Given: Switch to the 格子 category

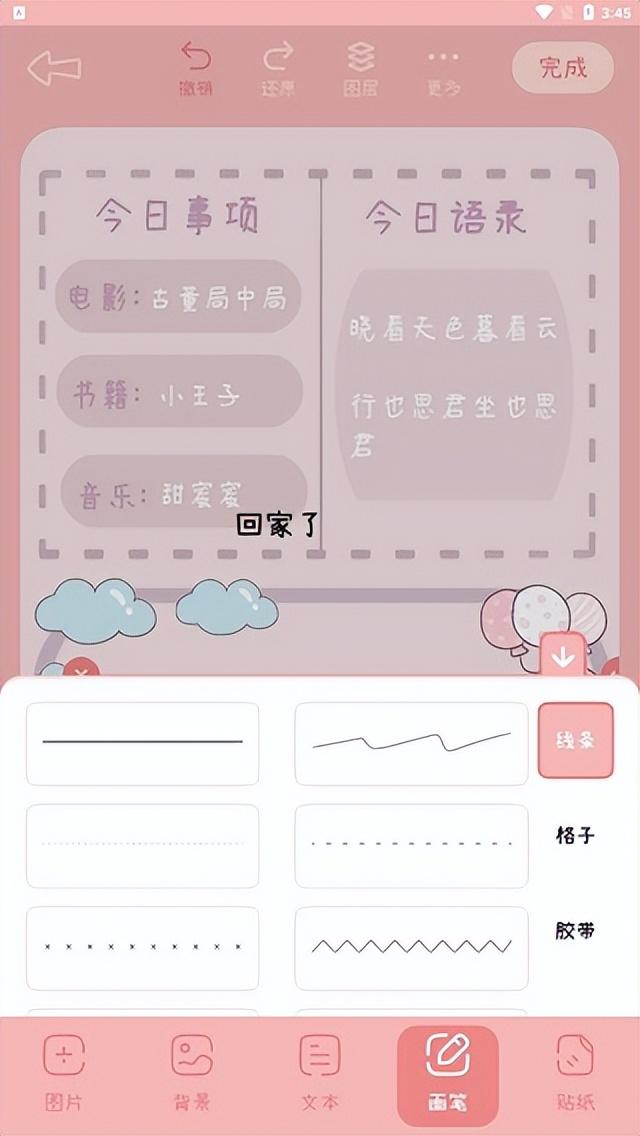Looking at the screenshot, I should [x=575, y=835].
